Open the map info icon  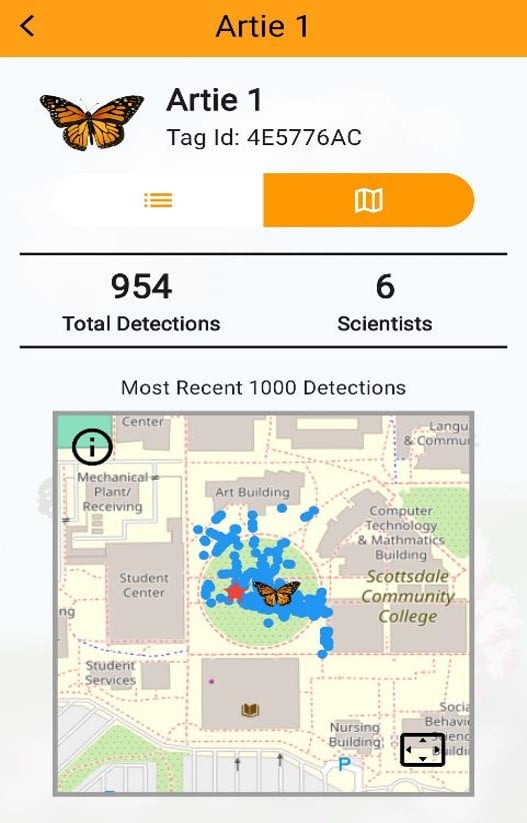point(92,447)
